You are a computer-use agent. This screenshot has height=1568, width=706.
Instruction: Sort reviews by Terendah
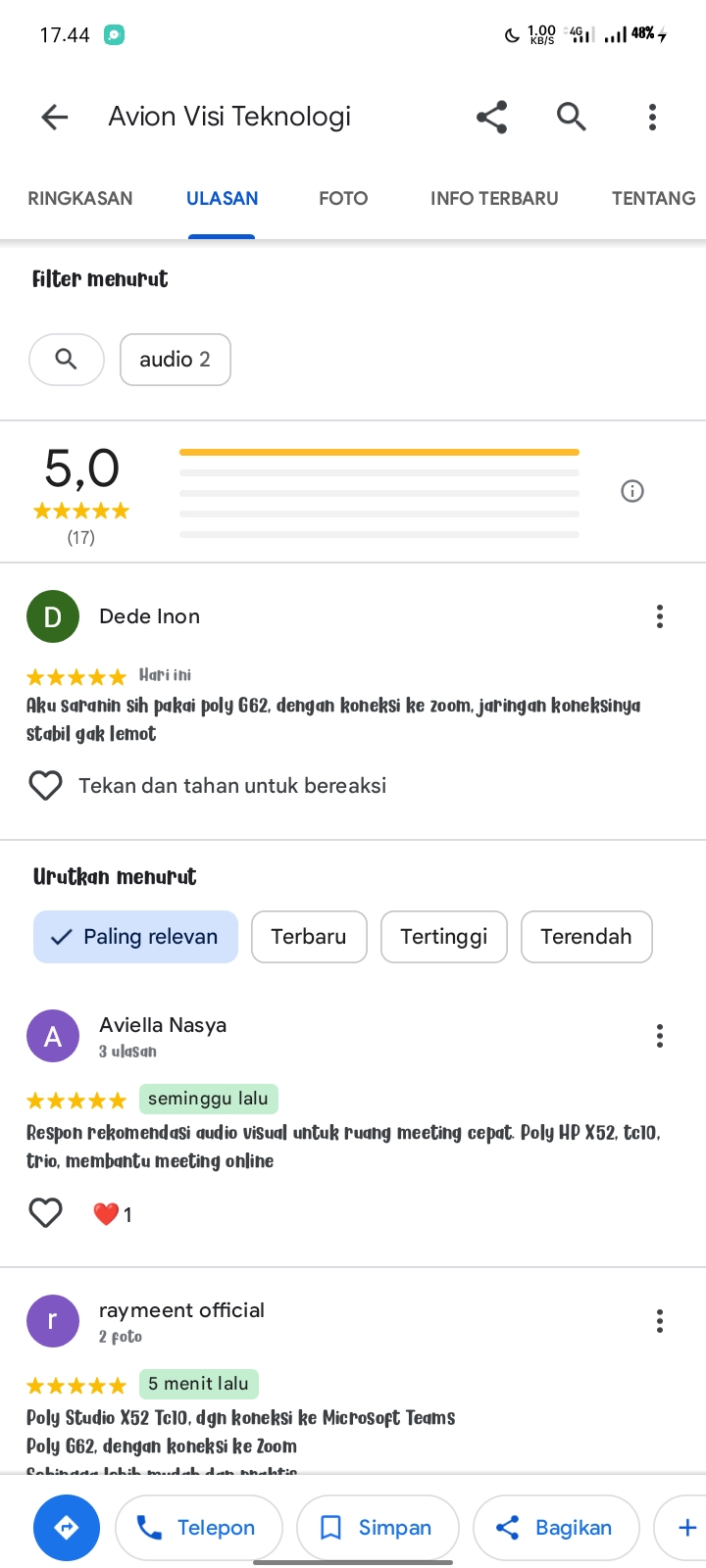pos(586,937)
